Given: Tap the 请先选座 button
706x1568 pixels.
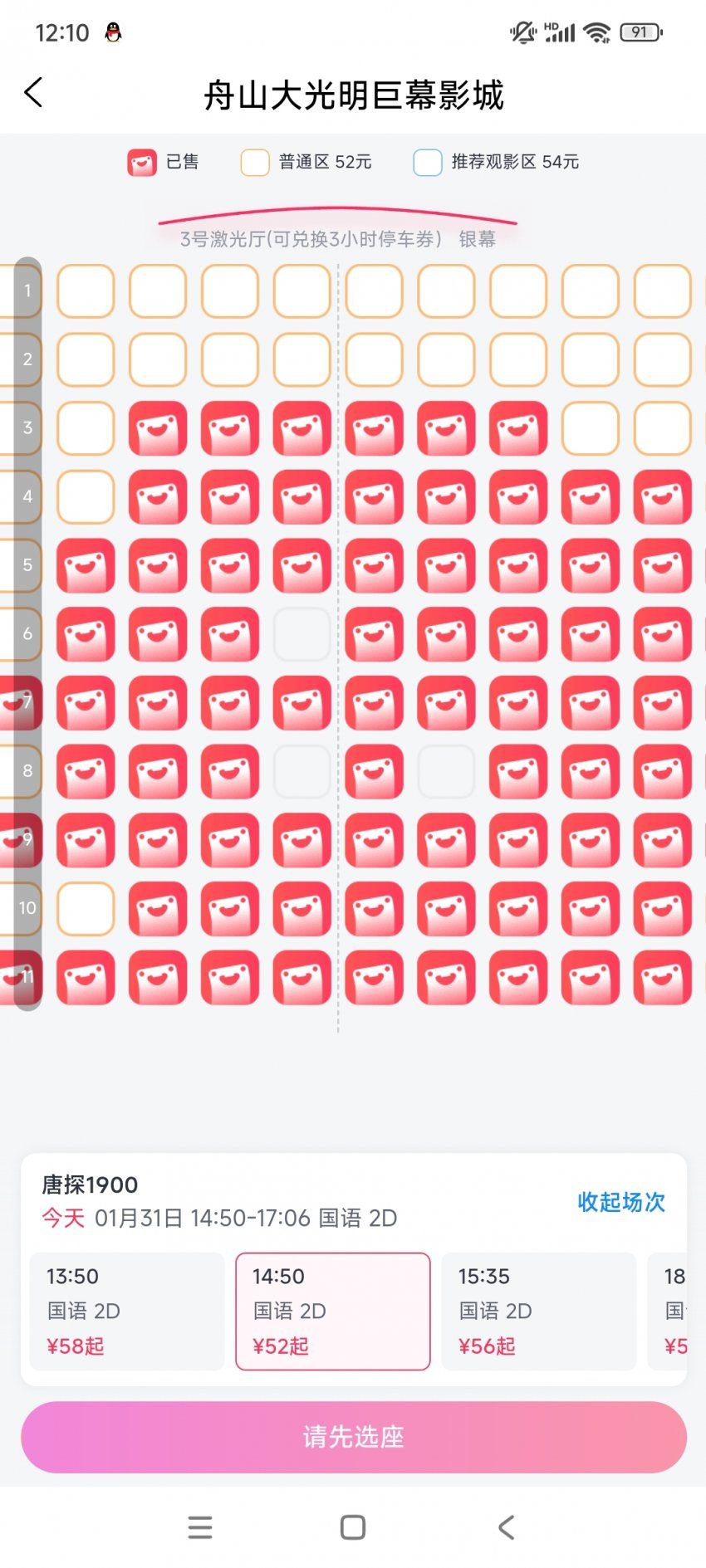Looking at the screenshot, I should [x=353, y=1437].
